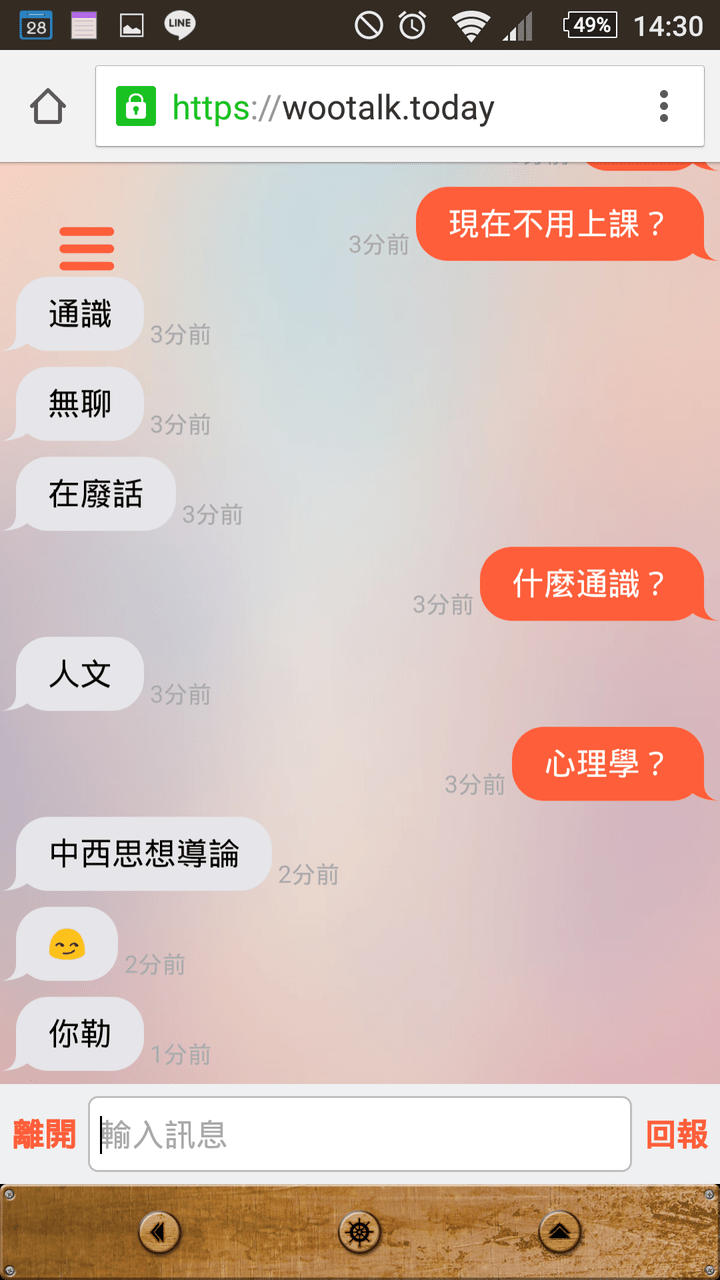Tap the ship wheel button
This screenshot has height=1280, width=720.
360,1232
